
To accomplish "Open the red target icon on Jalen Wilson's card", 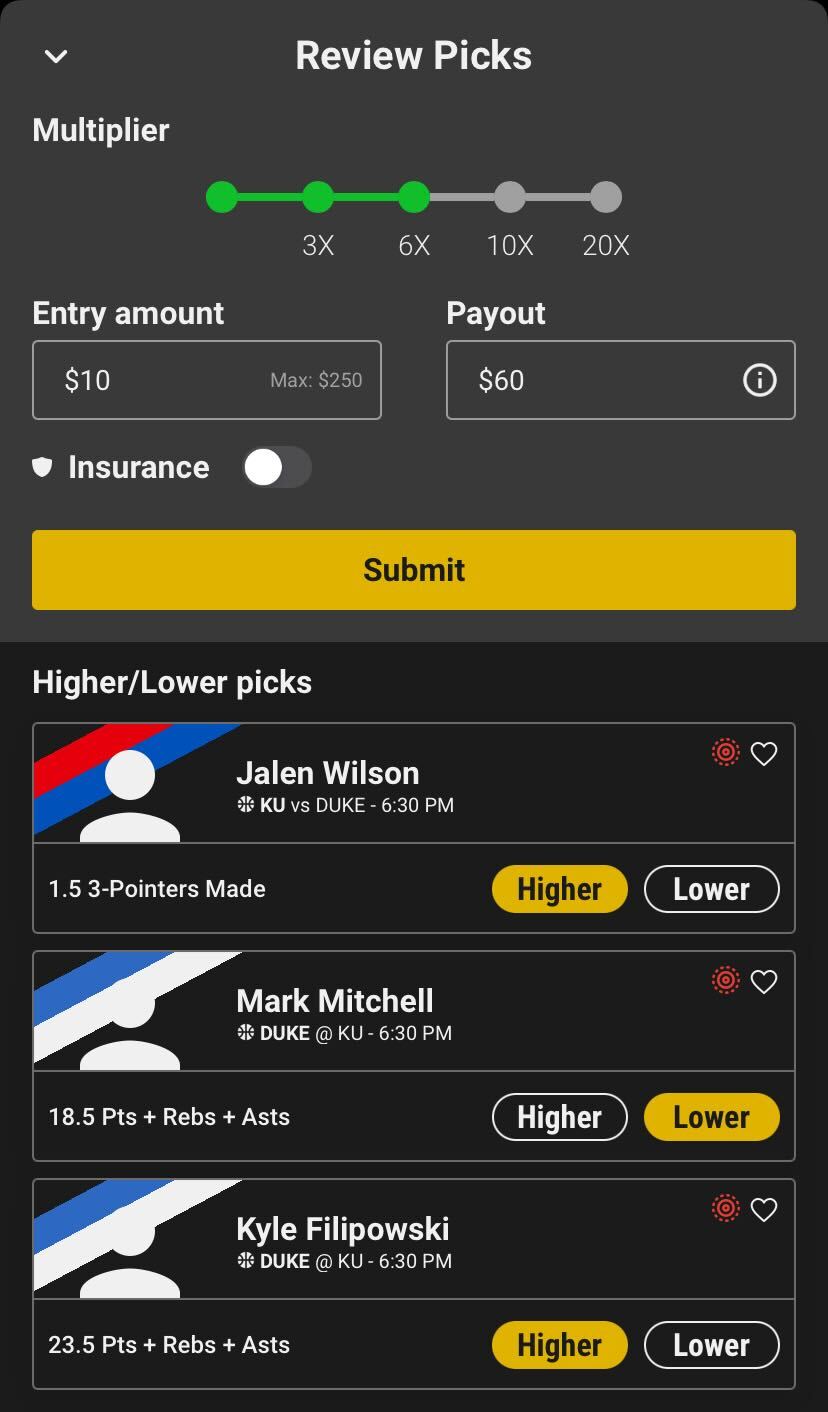I will [726, 753].
